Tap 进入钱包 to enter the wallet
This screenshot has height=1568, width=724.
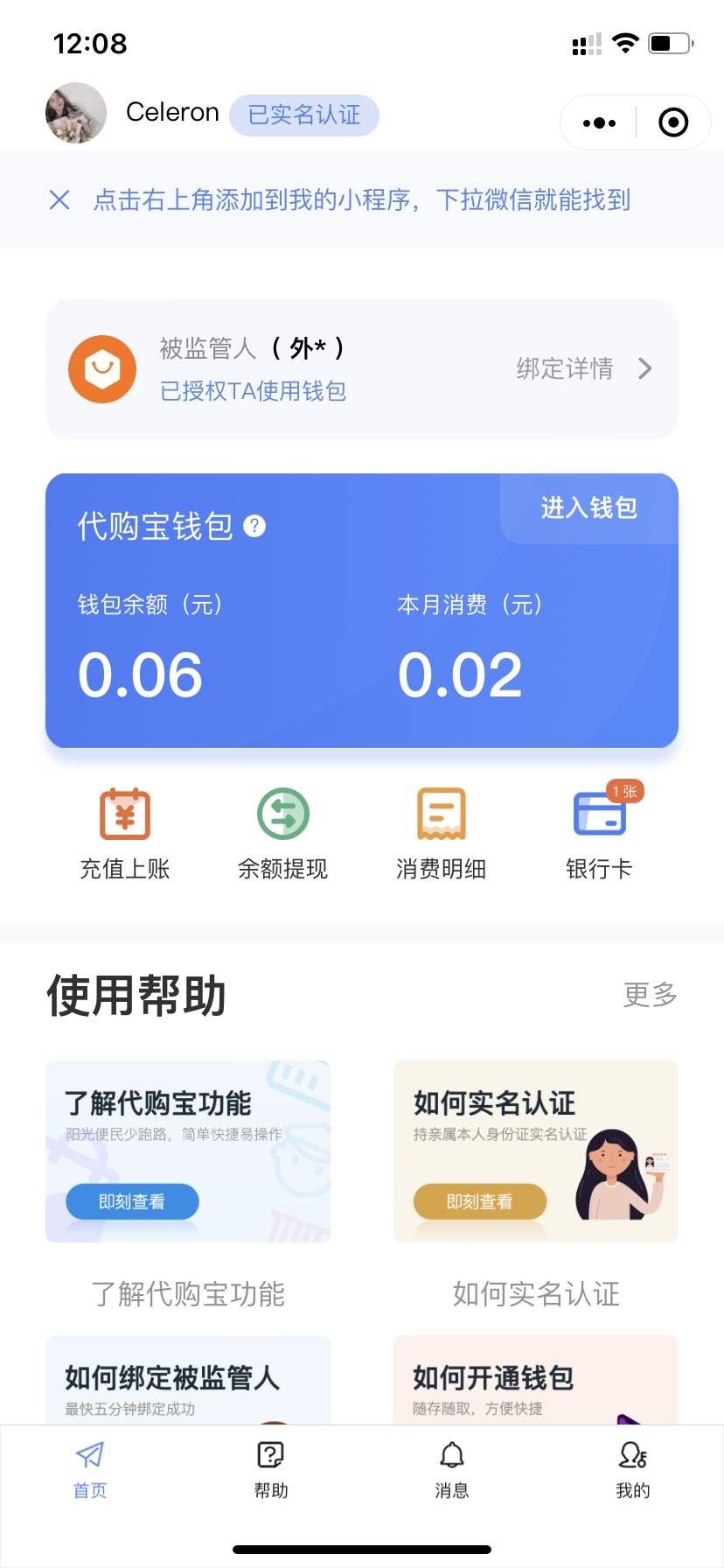click(588, 508)
